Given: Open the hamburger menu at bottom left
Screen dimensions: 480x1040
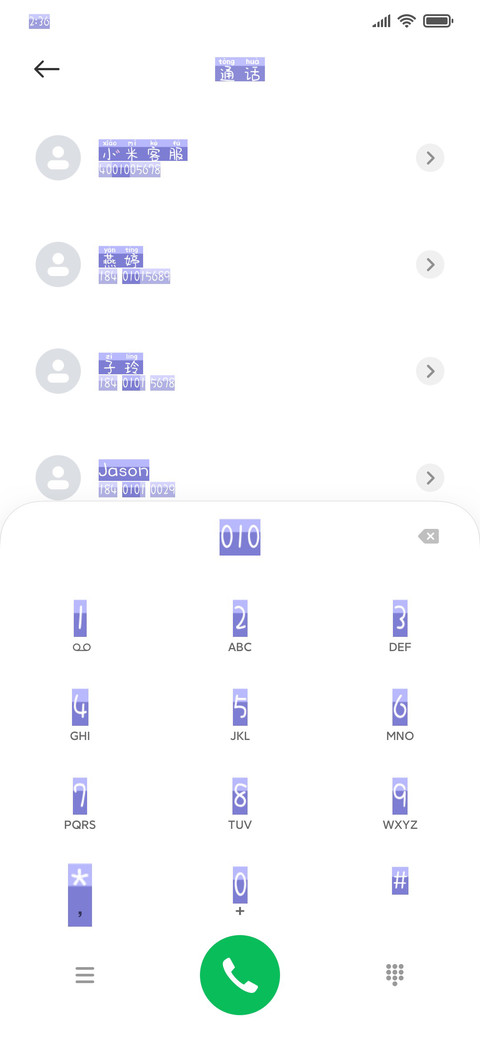Looking at the screenshot, I should pyautogui.click(x=85, y=975).
